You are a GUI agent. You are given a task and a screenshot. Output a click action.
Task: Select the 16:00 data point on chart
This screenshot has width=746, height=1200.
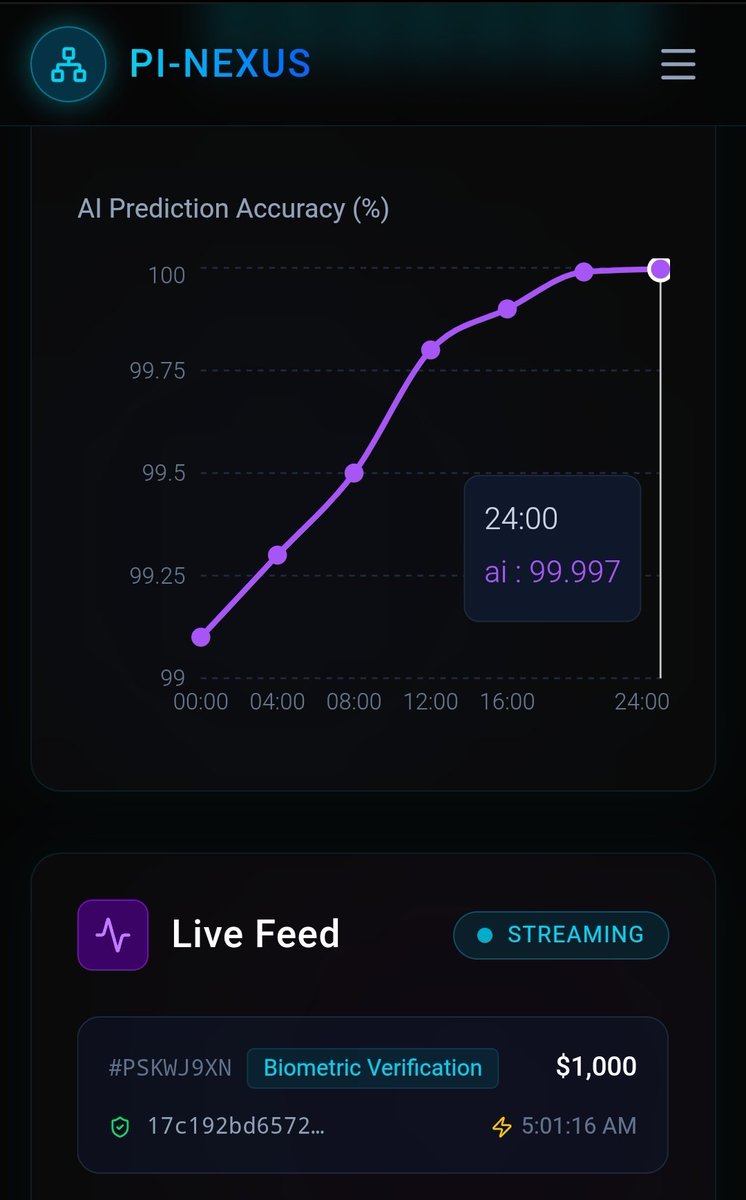[x=507, y=309]
